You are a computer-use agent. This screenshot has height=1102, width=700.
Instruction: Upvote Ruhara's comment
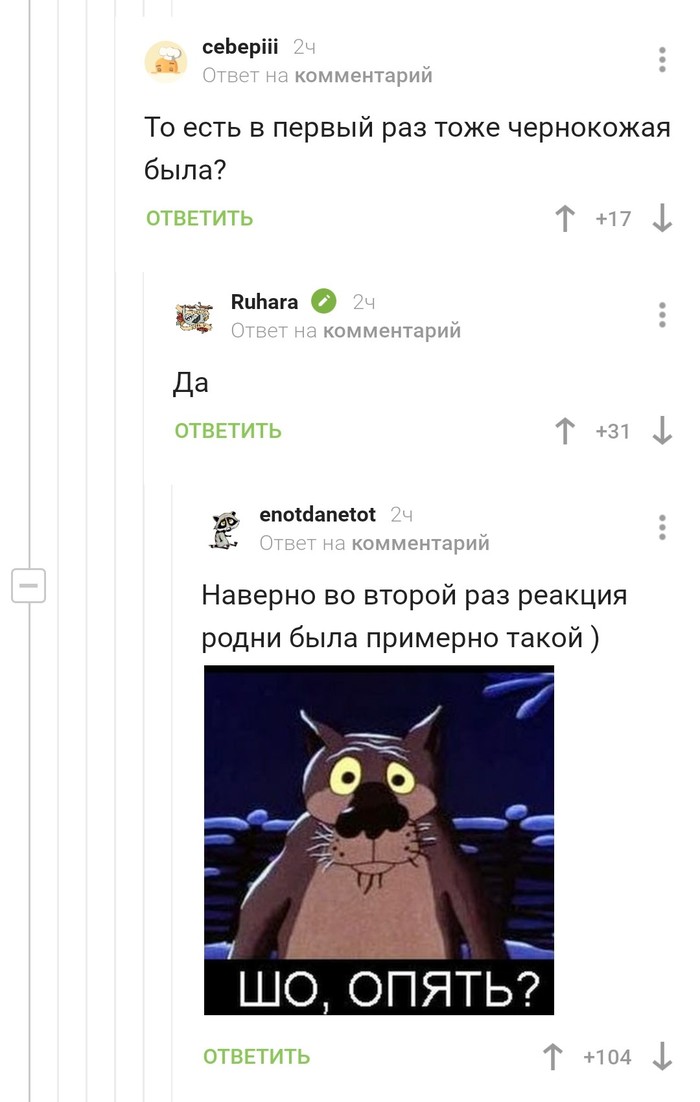[x=565, y=431]
